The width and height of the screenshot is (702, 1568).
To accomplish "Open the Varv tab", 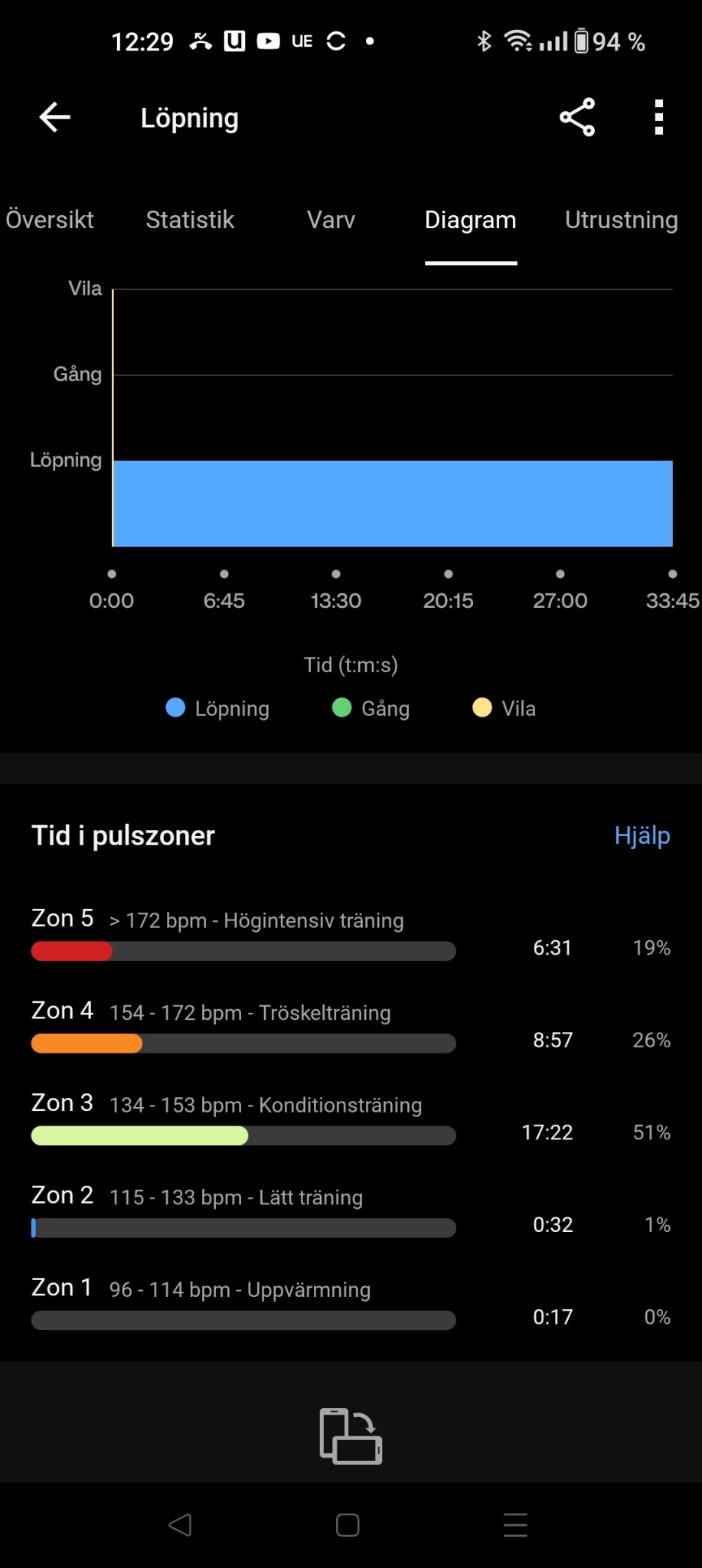I will pos(331,220).
